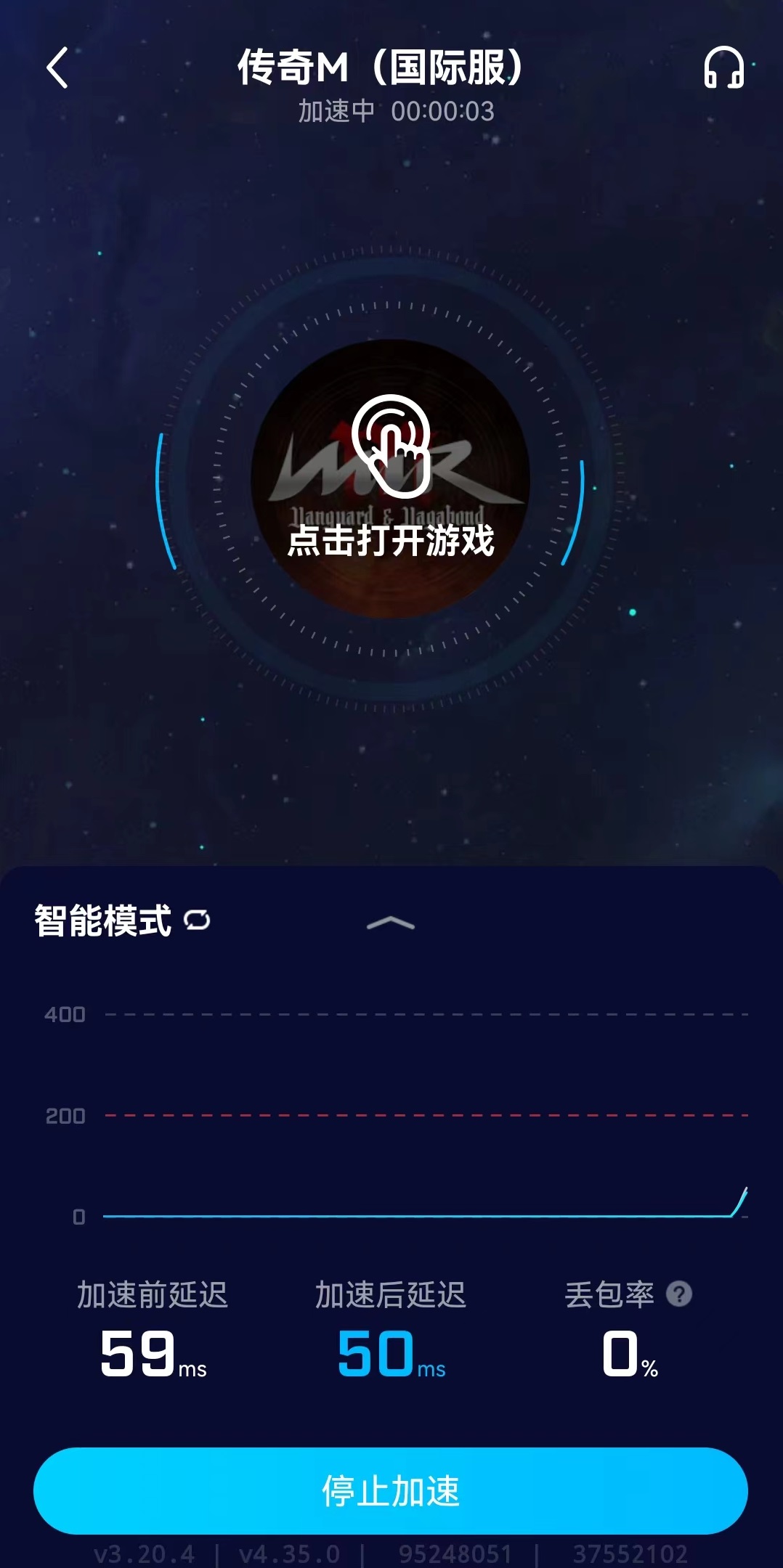
Task: Tap 点击打开游戏 to launch the game
Action: pos(391,479)
